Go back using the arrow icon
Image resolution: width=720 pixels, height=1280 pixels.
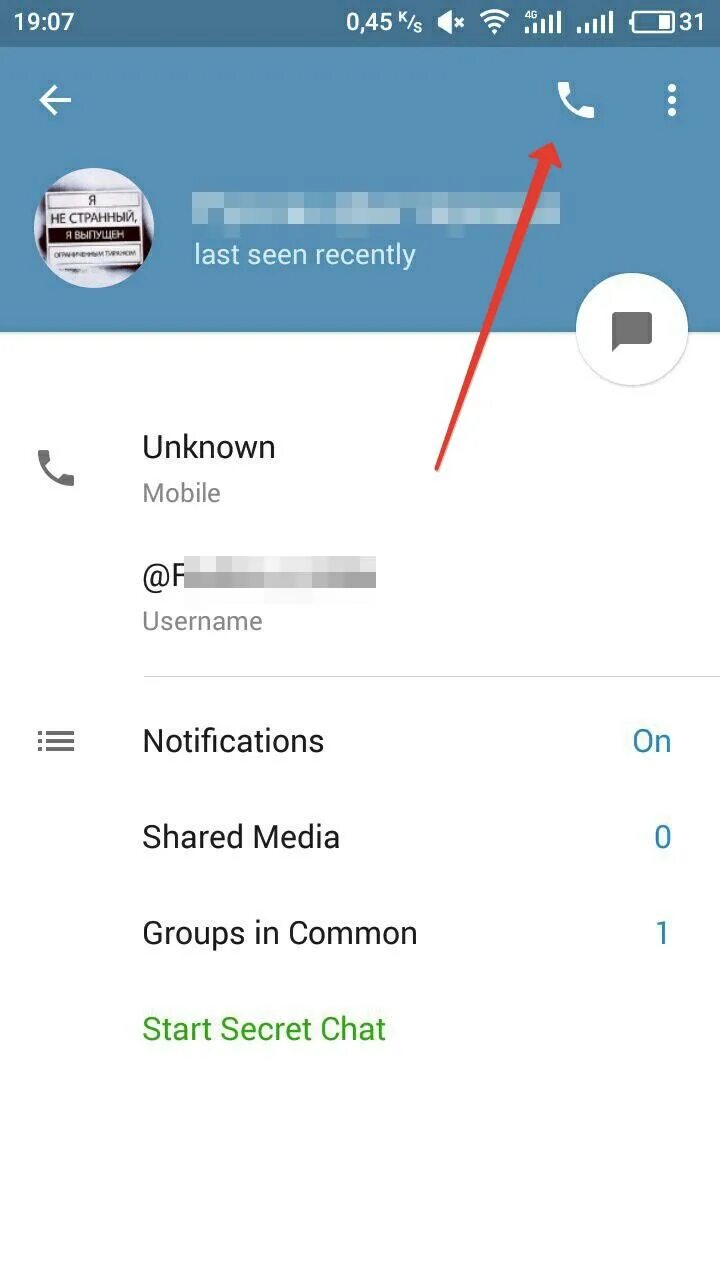pos(55,100)
